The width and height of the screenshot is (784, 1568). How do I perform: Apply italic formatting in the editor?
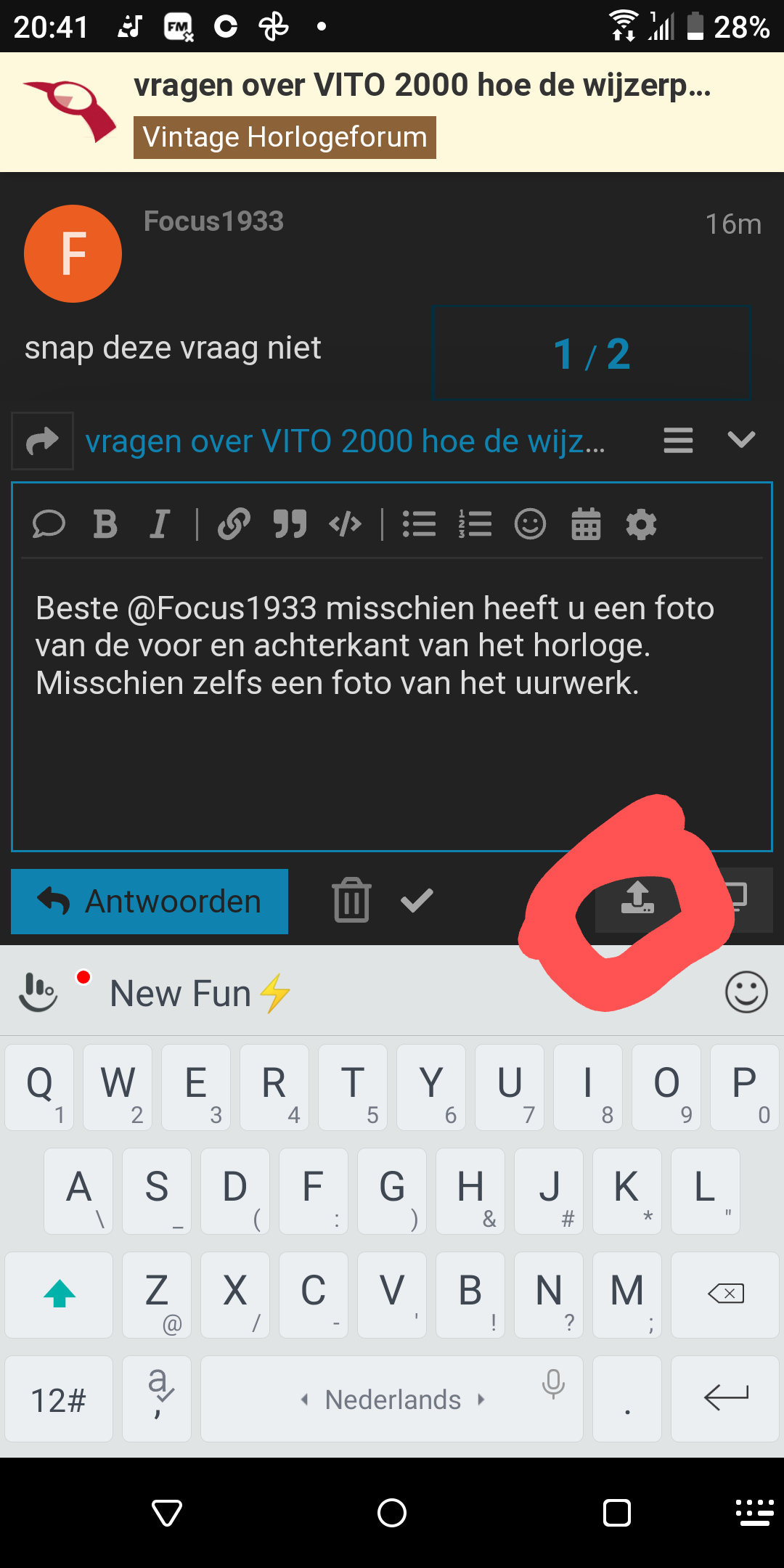click(x=160, y=523)
